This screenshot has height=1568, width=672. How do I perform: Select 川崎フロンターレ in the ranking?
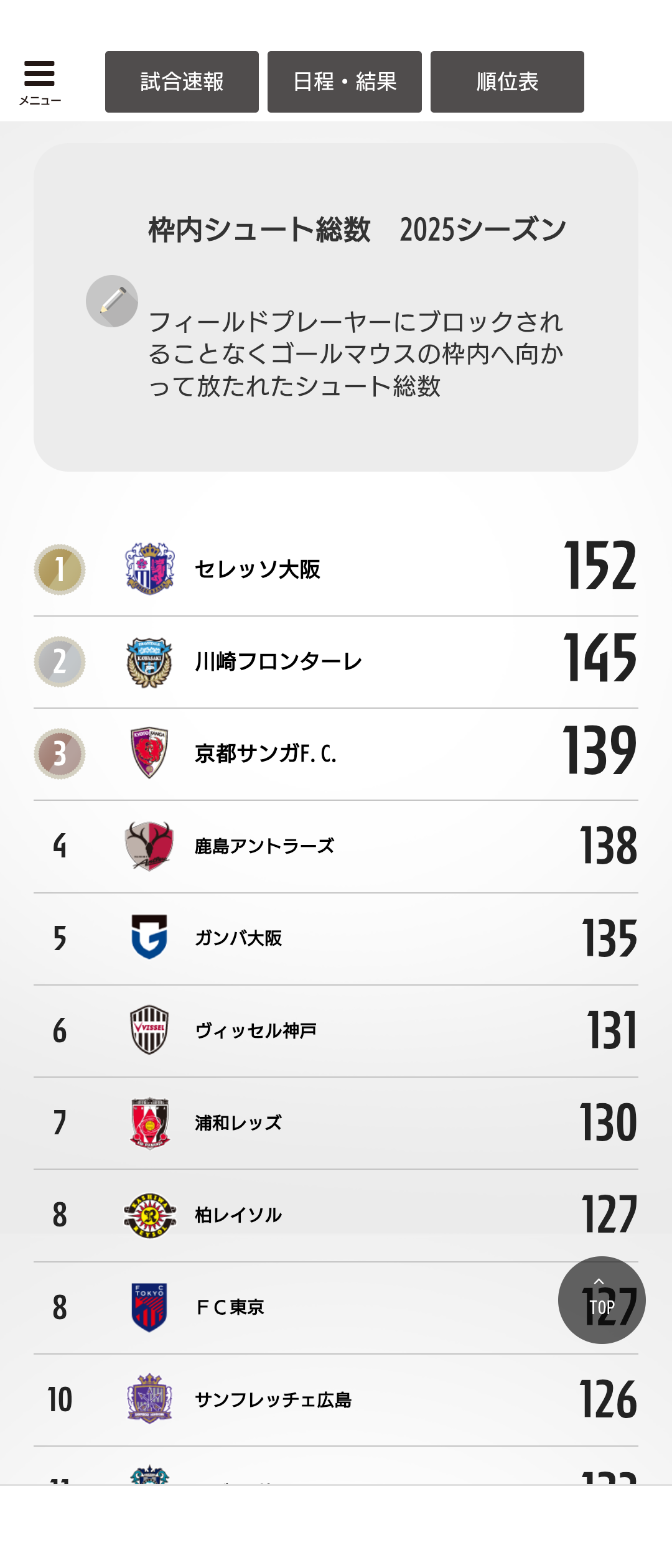(x=336, y=662)
